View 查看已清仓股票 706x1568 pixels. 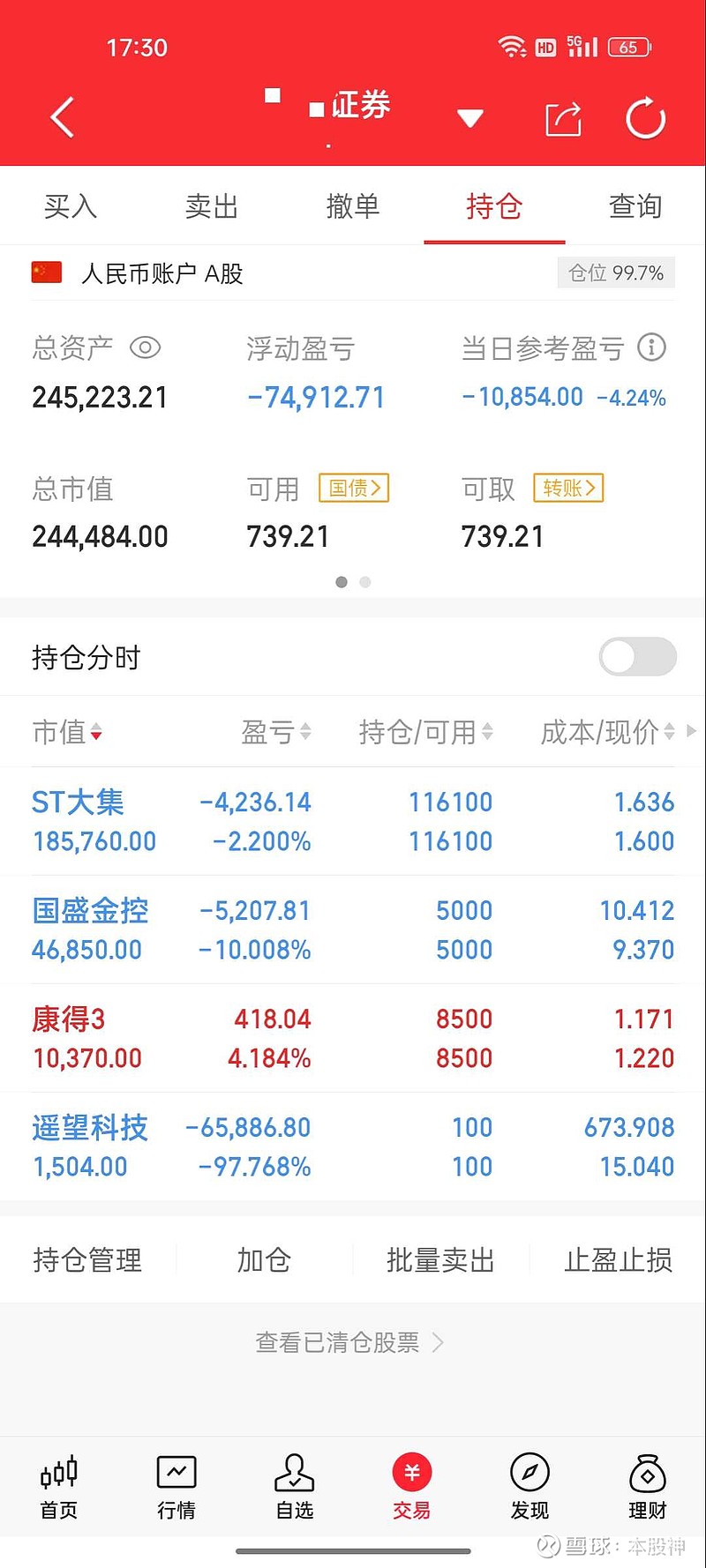click(x=349, y=1342)
